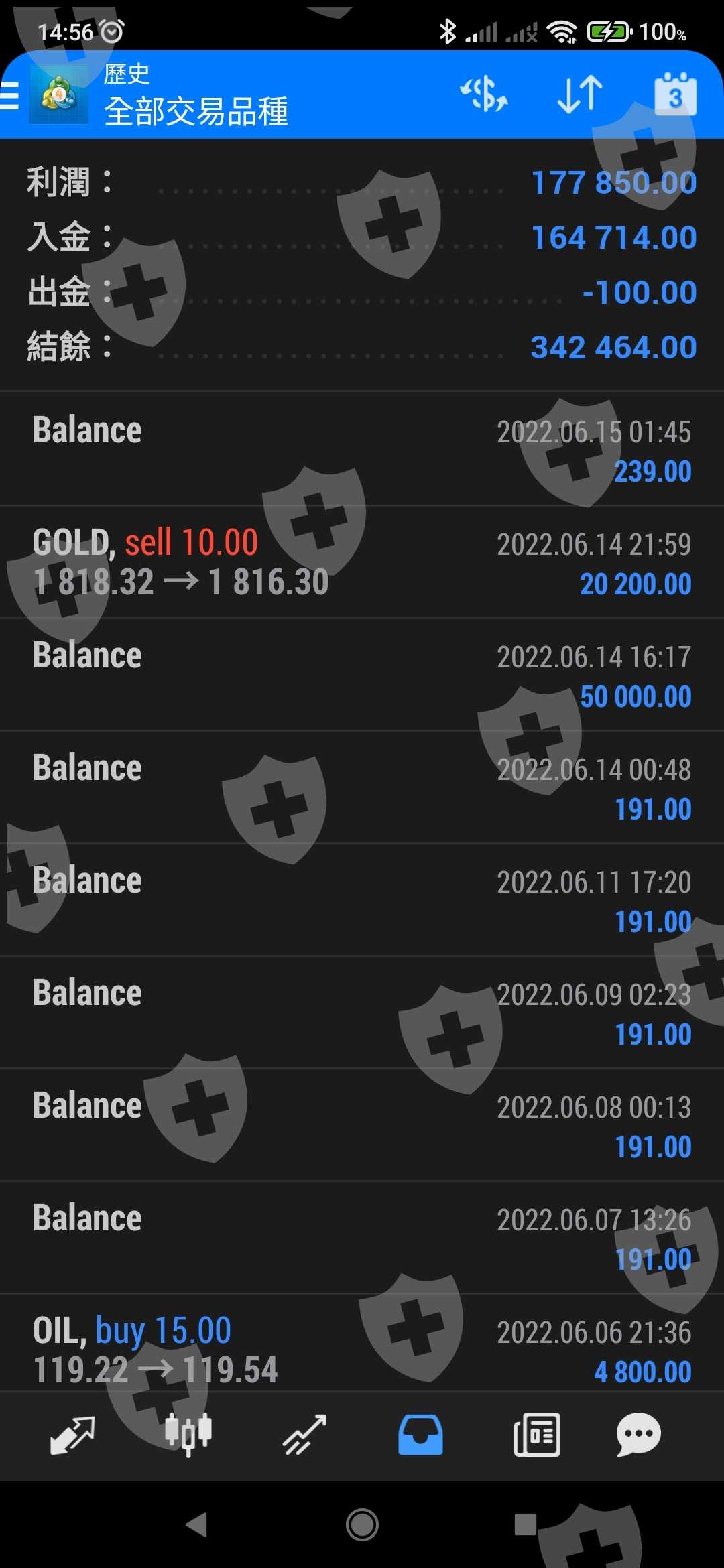Viewport: 724px width, 1568px height.
Task: Open the sort order arrows
Action: (x=580, y=94)
